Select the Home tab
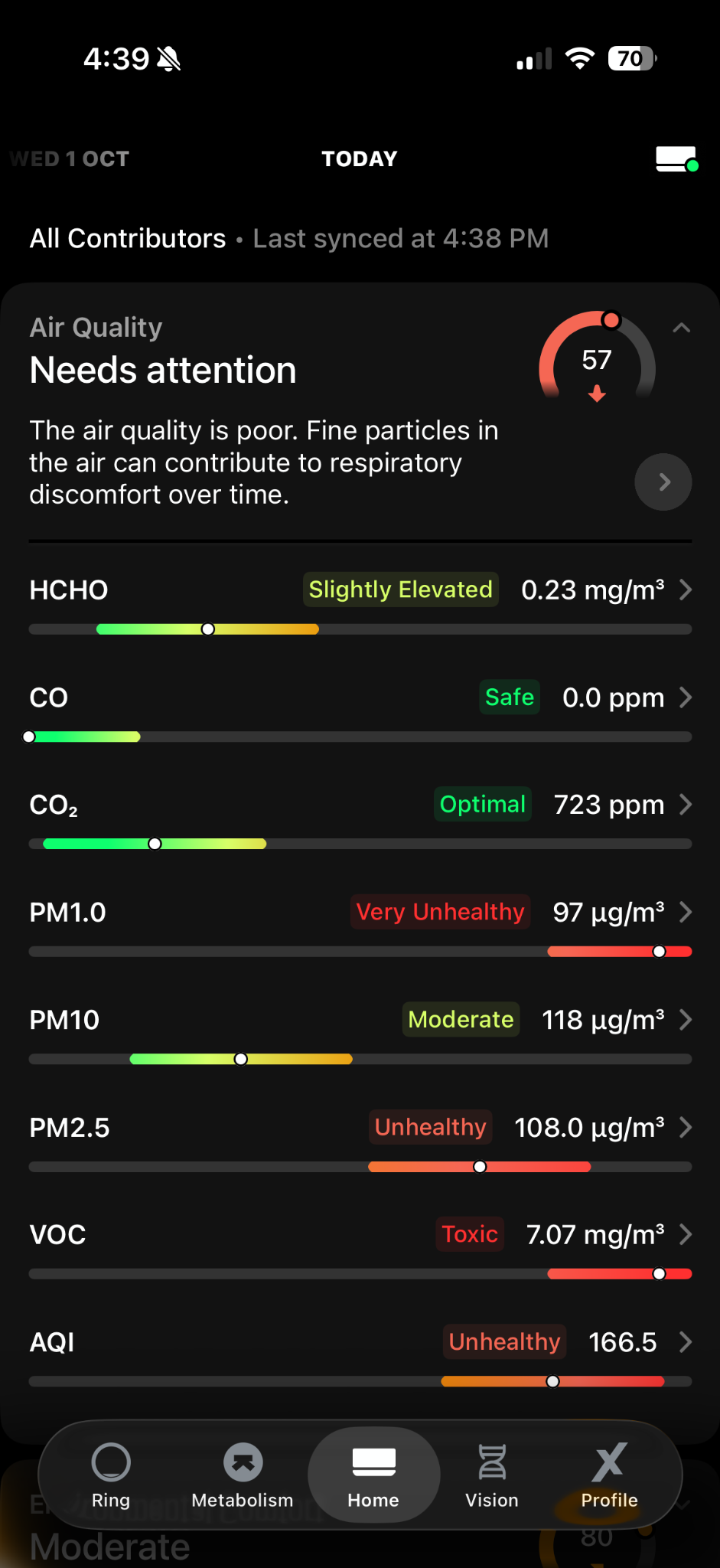Viewport: 720px width, 1568px height. [x=373, y=1475]
